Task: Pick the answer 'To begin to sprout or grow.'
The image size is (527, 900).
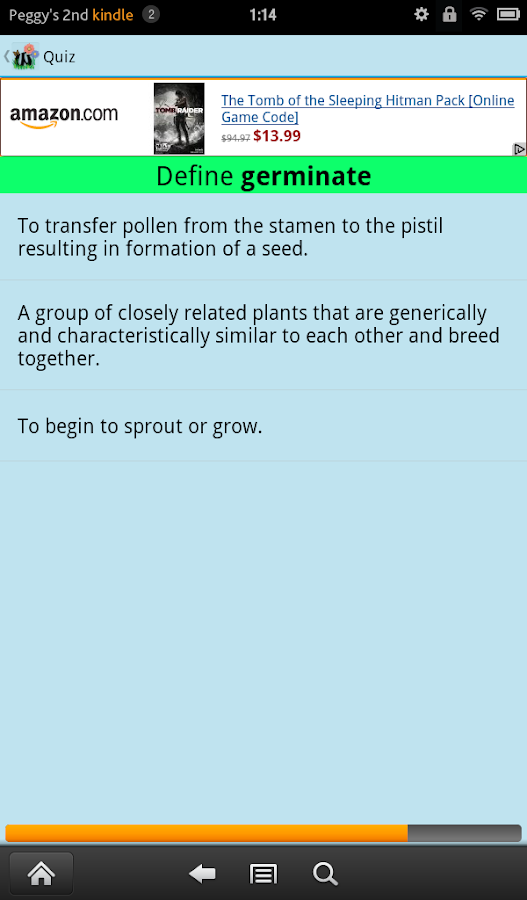Action: [264, 426]
